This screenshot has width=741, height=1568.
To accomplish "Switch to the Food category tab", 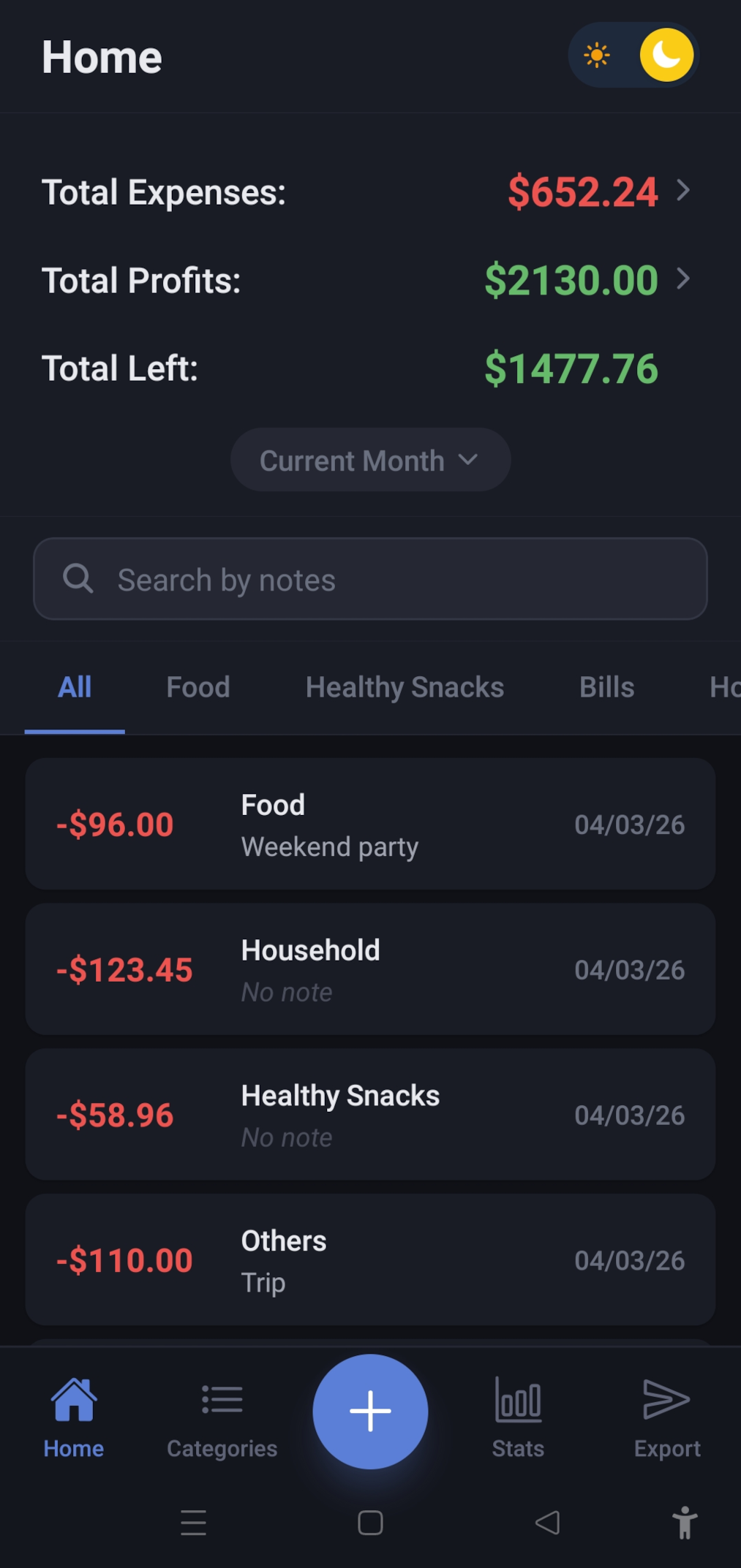I will pos(198,687).
